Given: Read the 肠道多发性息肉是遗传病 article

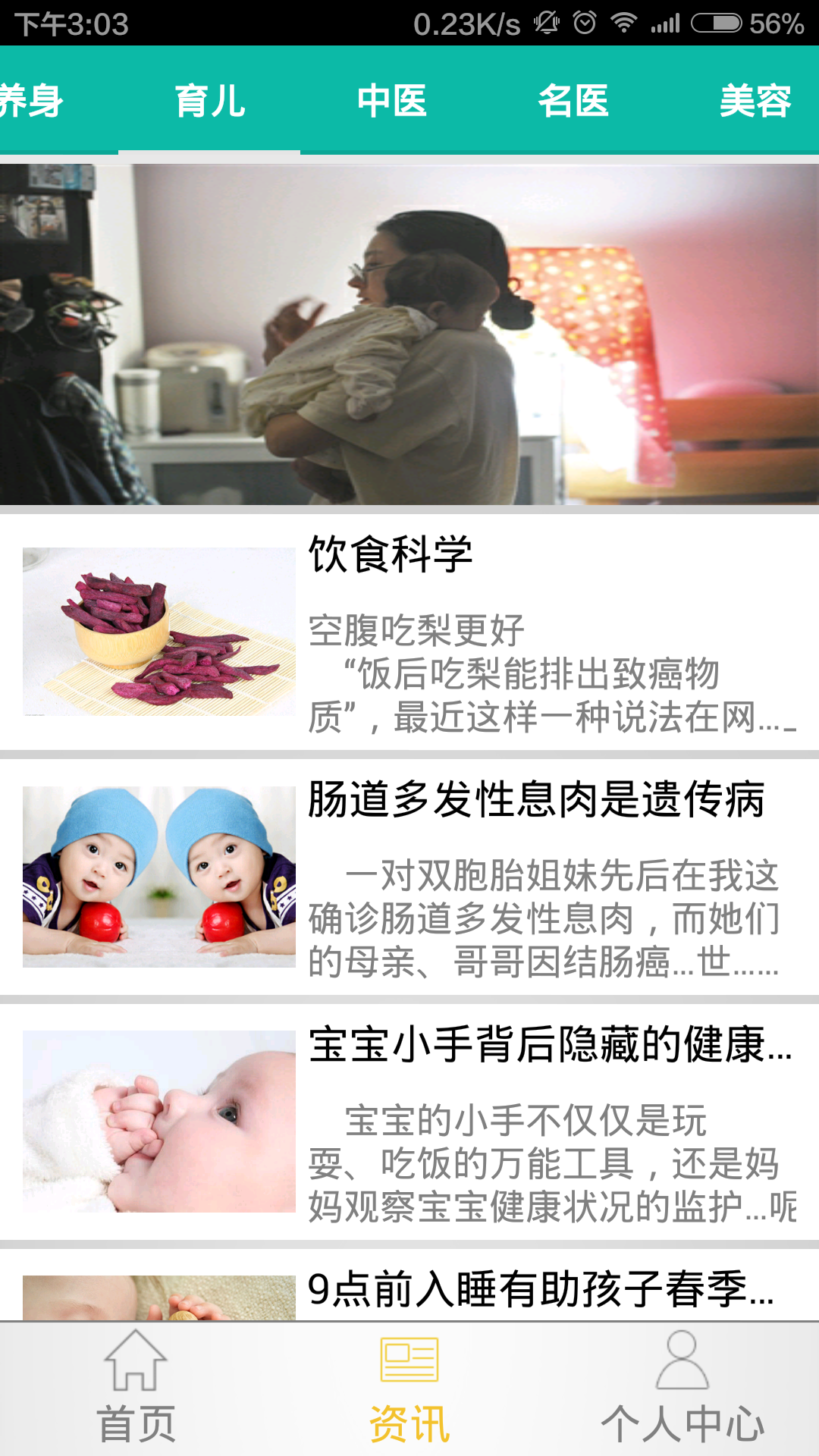Looking at the screenshot, I should pos(409,877).
